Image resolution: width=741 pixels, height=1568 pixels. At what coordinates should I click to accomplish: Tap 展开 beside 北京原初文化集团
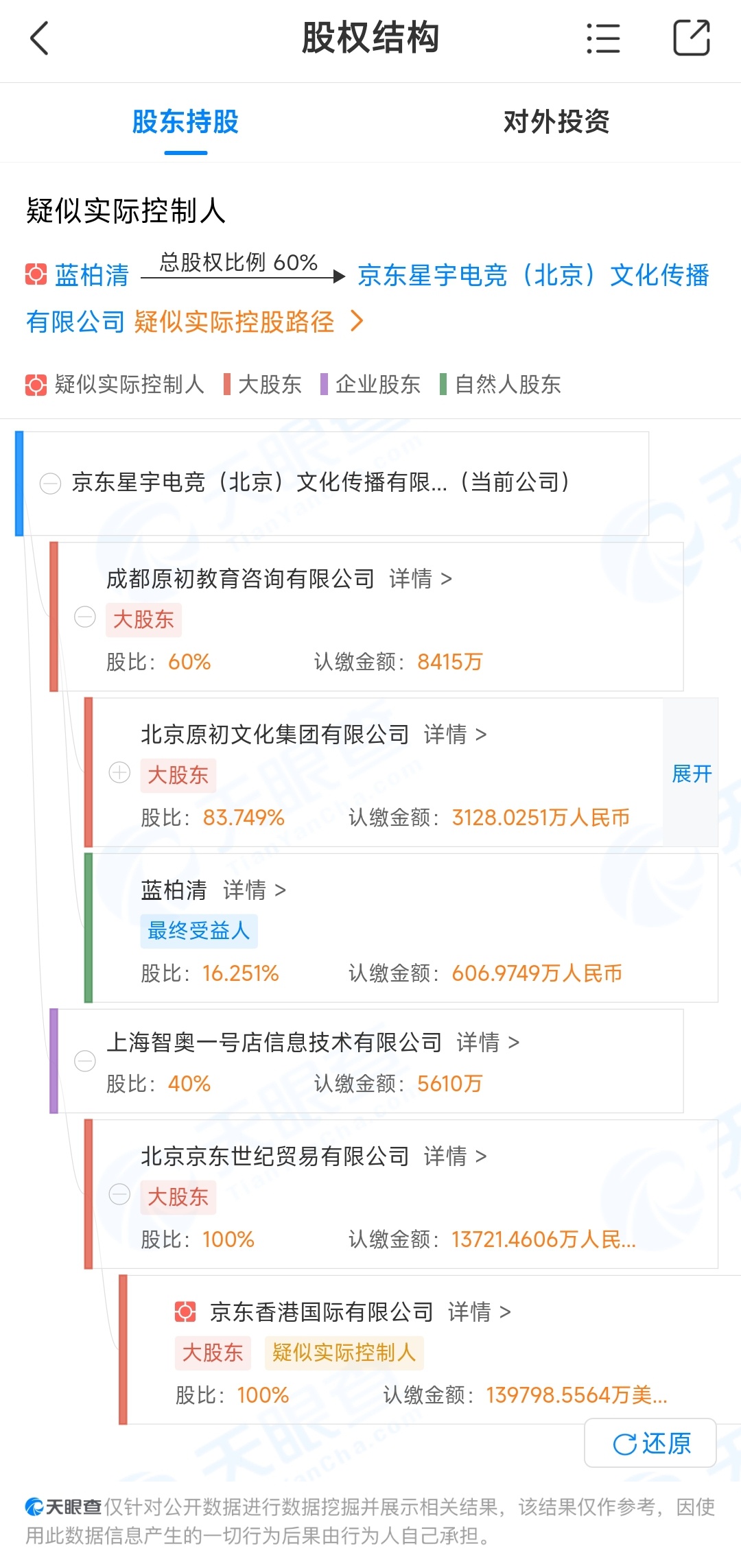click(692, 774)
